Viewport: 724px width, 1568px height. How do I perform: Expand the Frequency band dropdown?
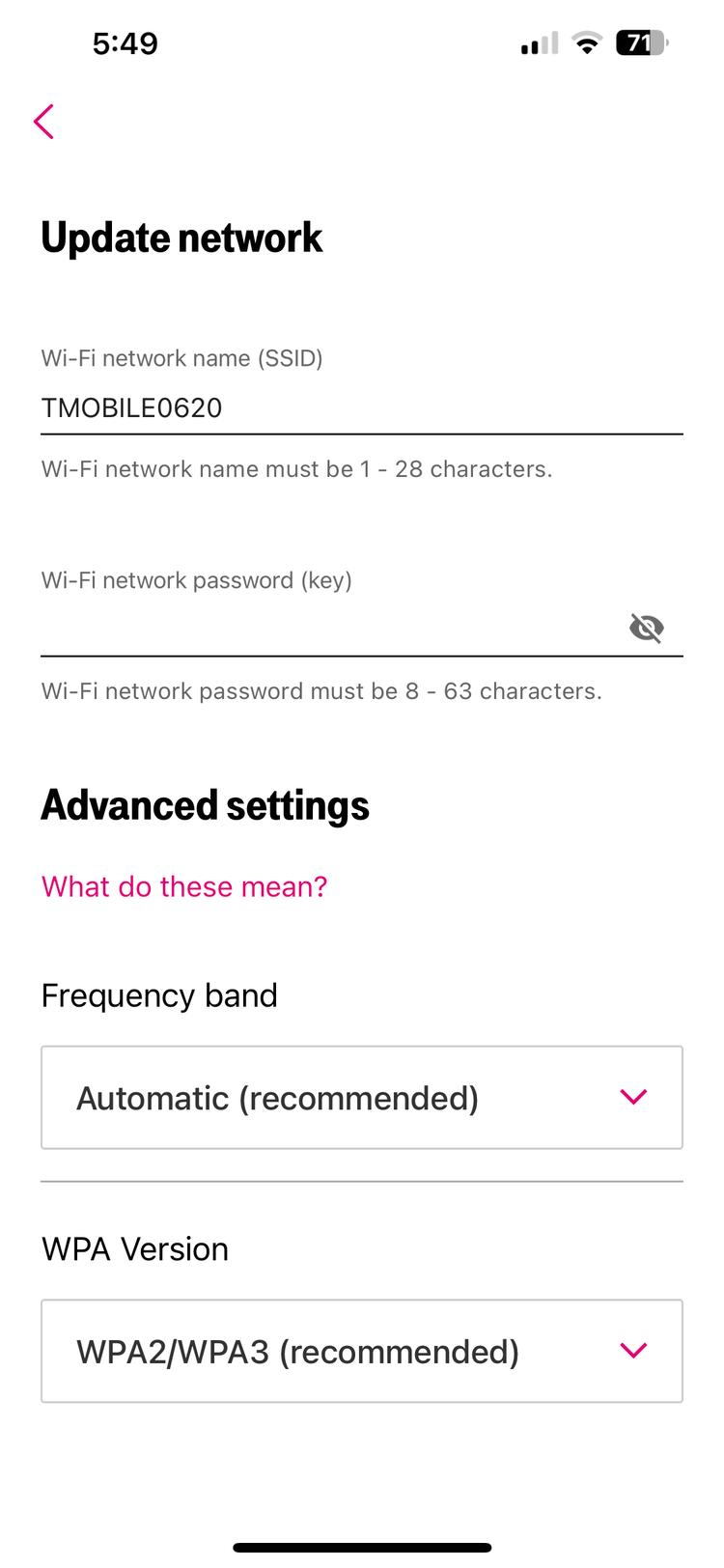[362, 1098]
